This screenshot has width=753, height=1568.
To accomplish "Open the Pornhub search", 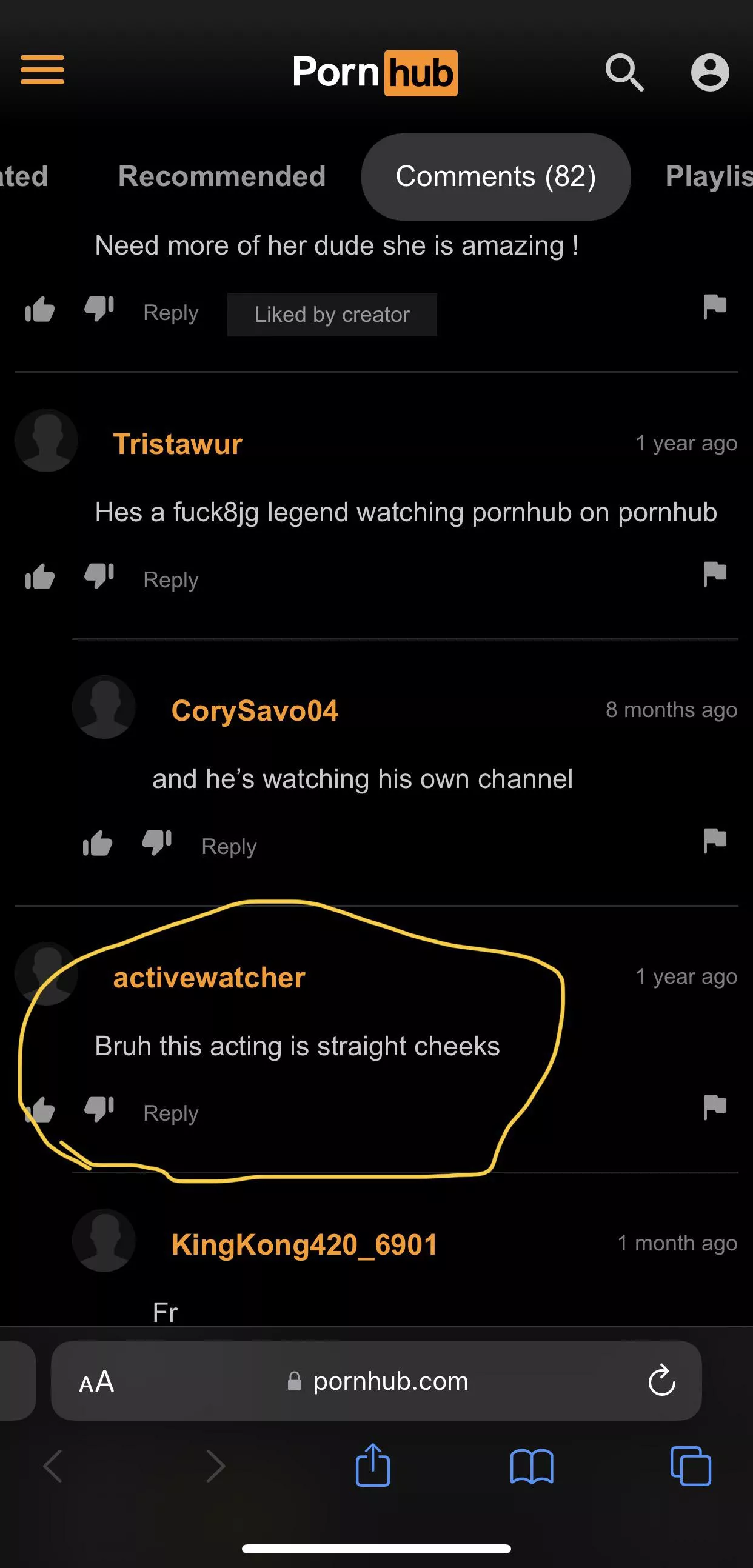I will [x=624, y=73].
